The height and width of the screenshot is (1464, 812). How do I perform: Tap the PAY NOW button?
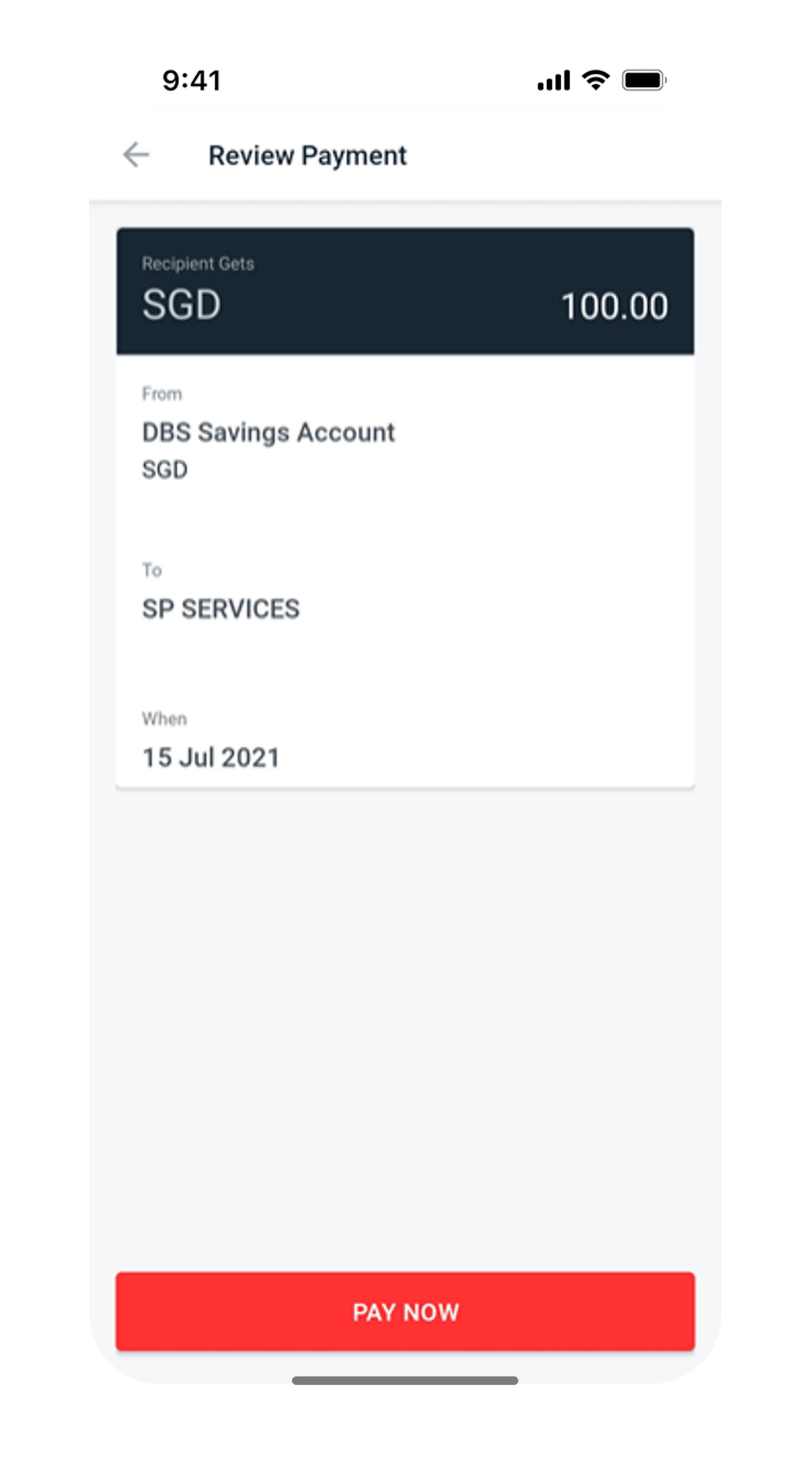point(405,1311)
